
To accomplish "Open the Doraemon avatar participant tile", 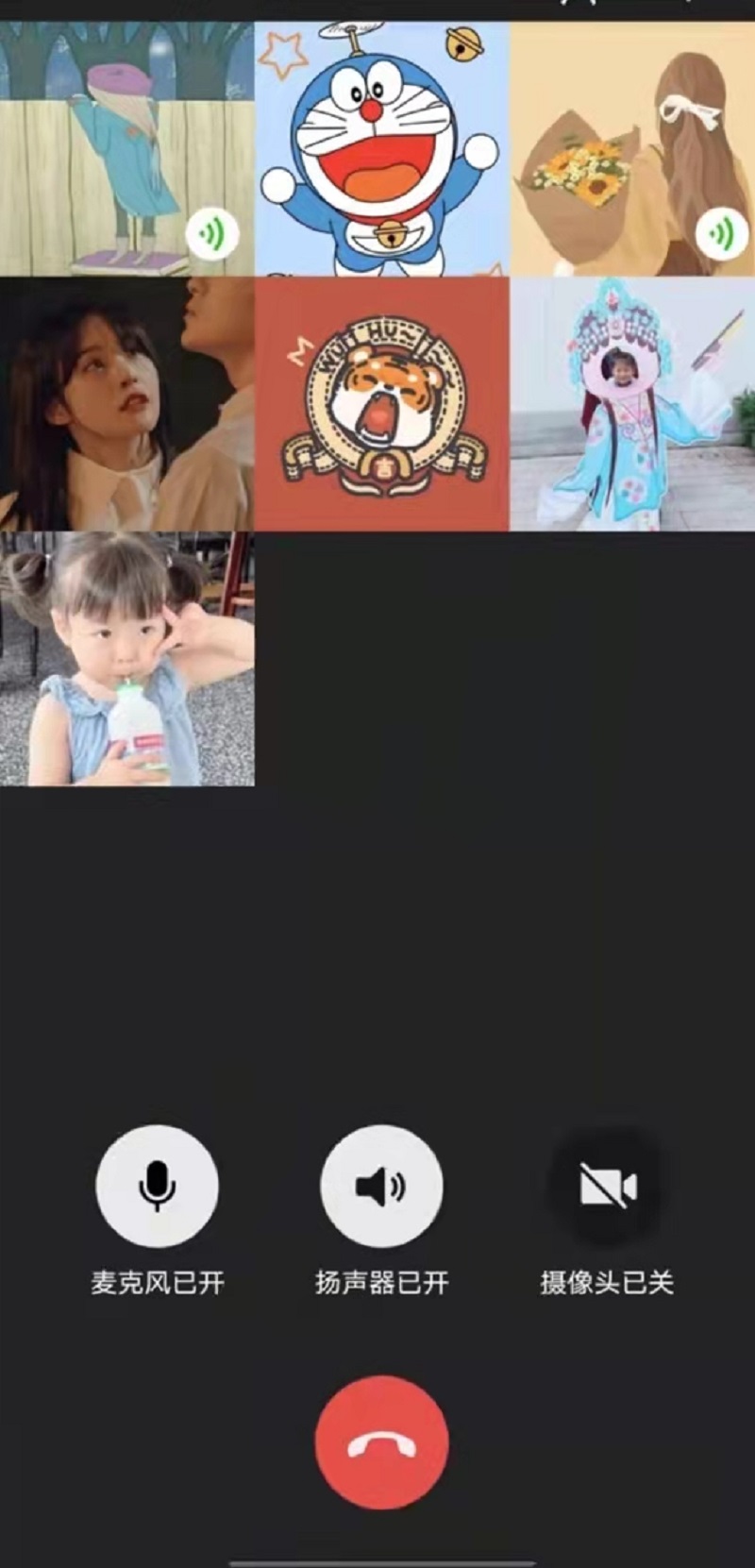I will (381, 149).
